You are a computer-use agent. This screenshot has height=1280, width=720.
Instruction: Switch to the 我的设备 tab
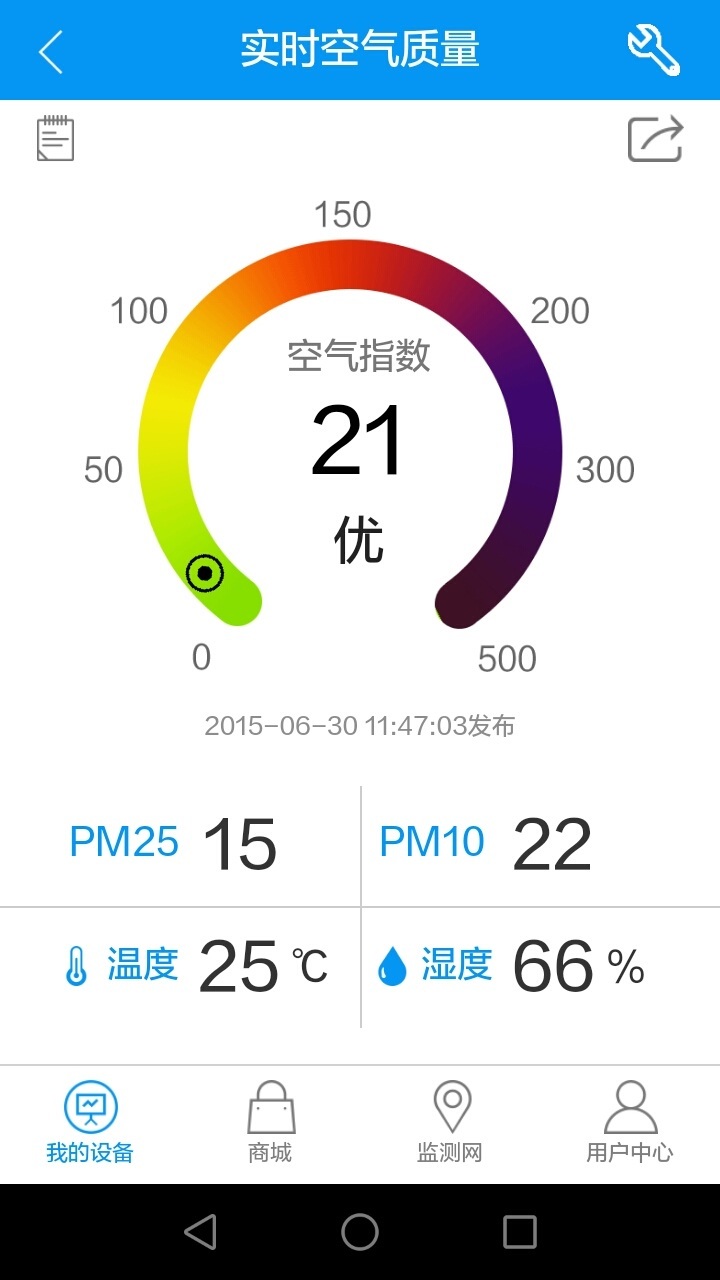(x=90, y=1122)
